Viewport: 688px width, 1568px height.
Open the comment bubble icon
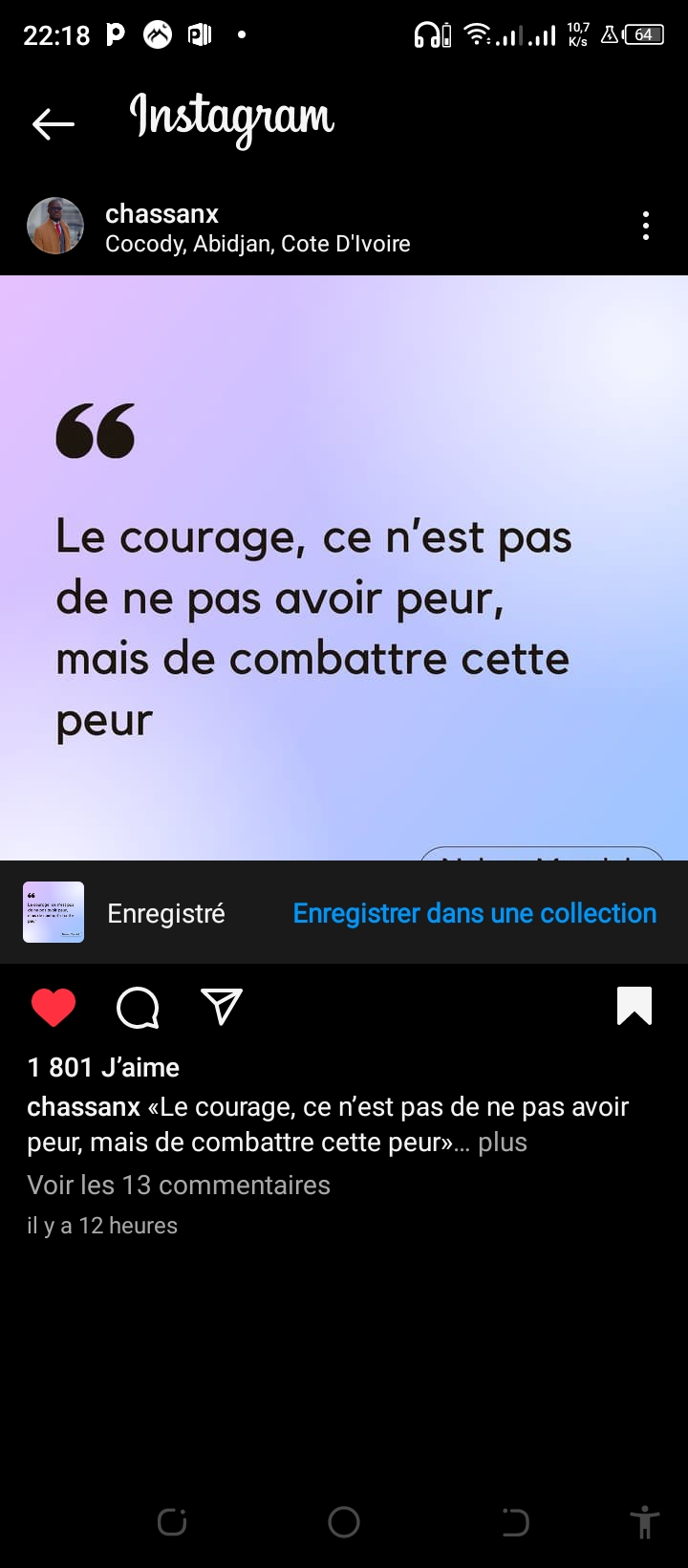click(x=138, y=1007)
